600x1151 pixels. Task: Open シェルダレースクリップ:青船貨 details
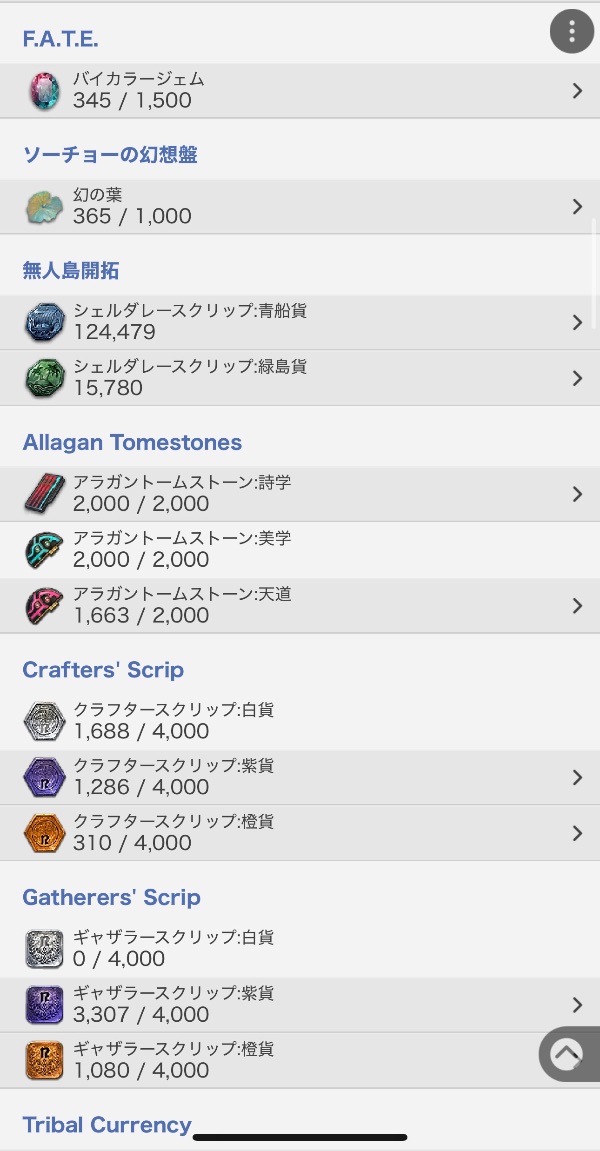tap(300, 322)
